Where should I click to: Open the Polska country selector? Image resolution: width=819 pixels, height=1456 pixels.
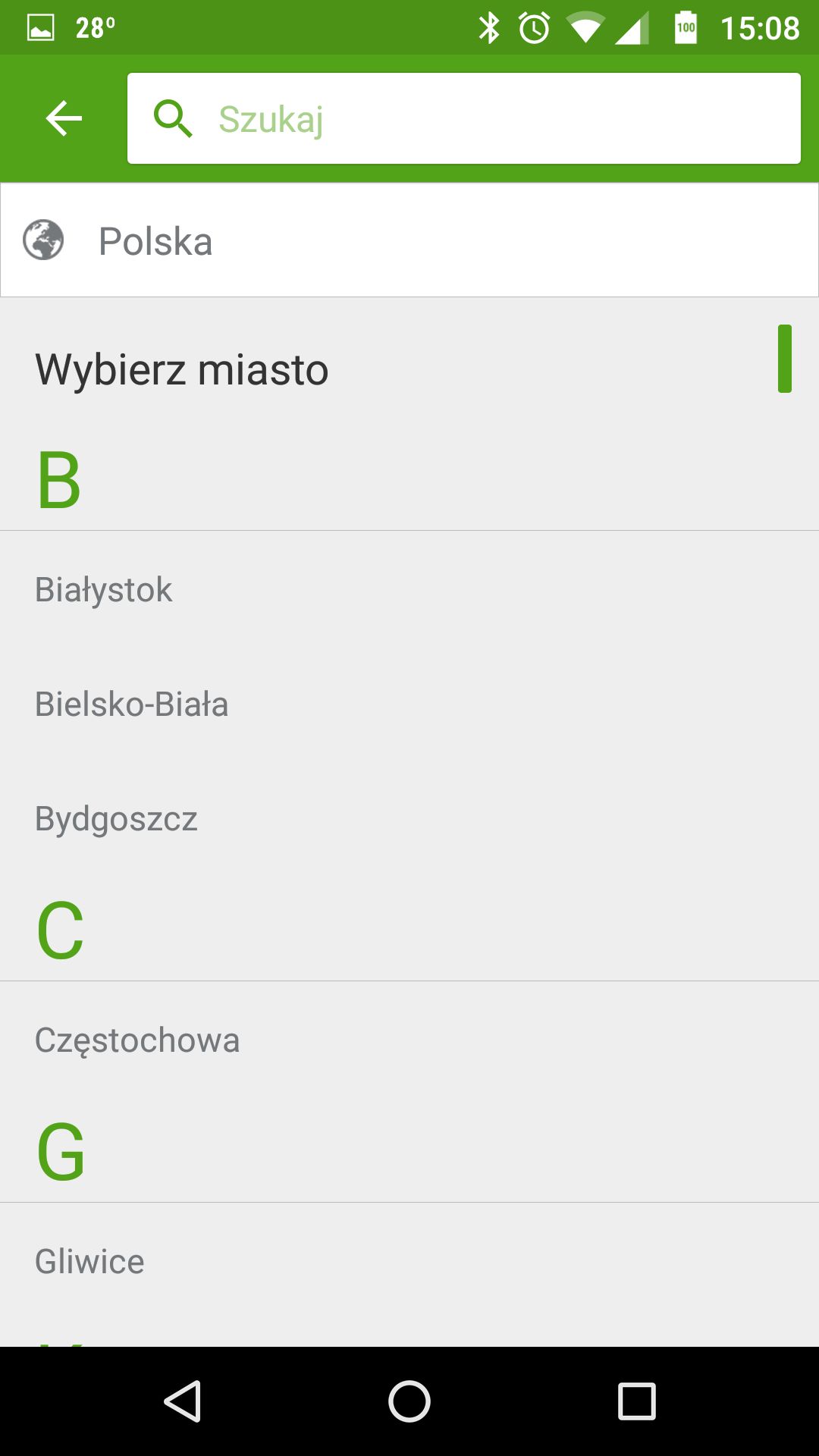pyautogui.click(x=409, y=240)
